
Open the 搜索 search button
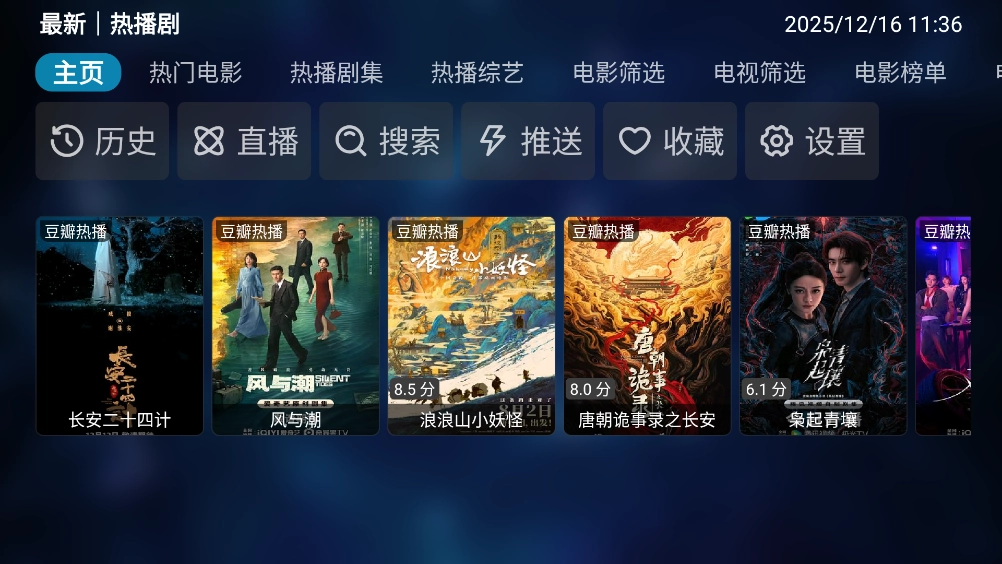point(387,141)
